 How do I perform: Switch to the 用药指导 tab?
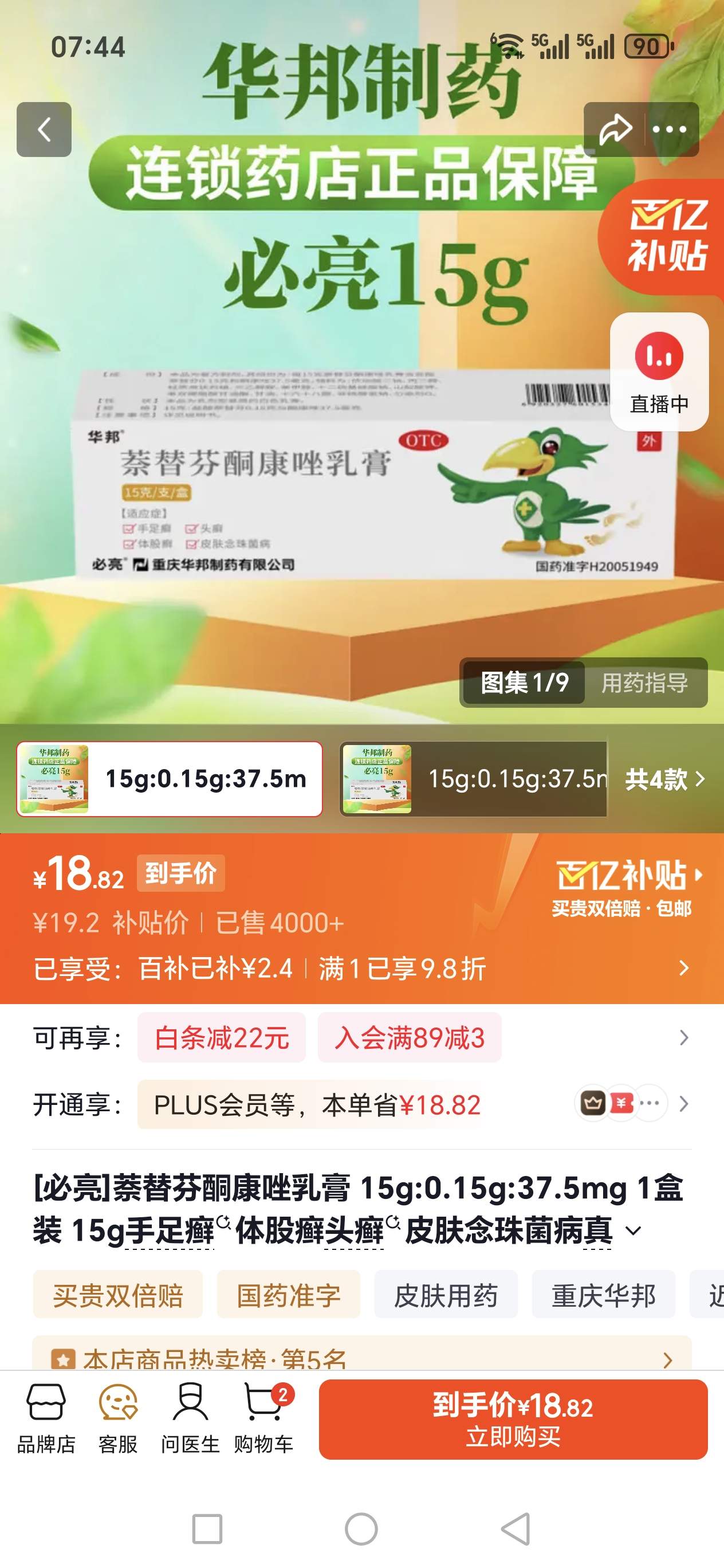(x=644, y=683)
